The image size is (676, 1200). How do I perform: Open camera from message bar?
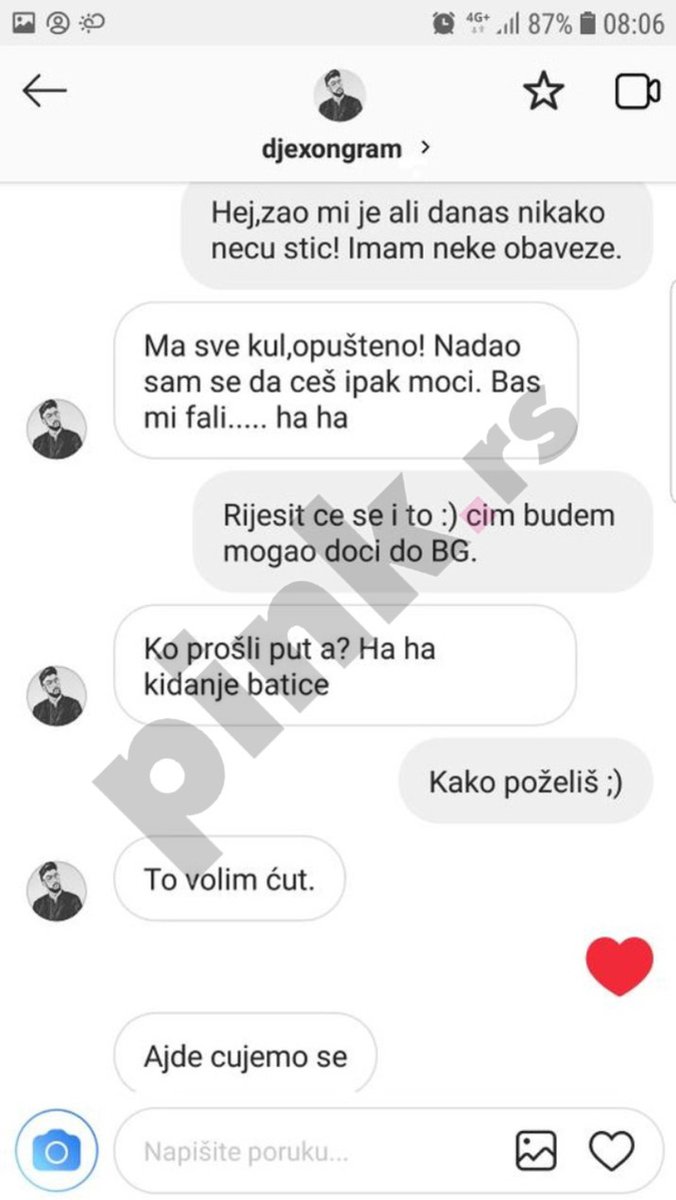56,1152
